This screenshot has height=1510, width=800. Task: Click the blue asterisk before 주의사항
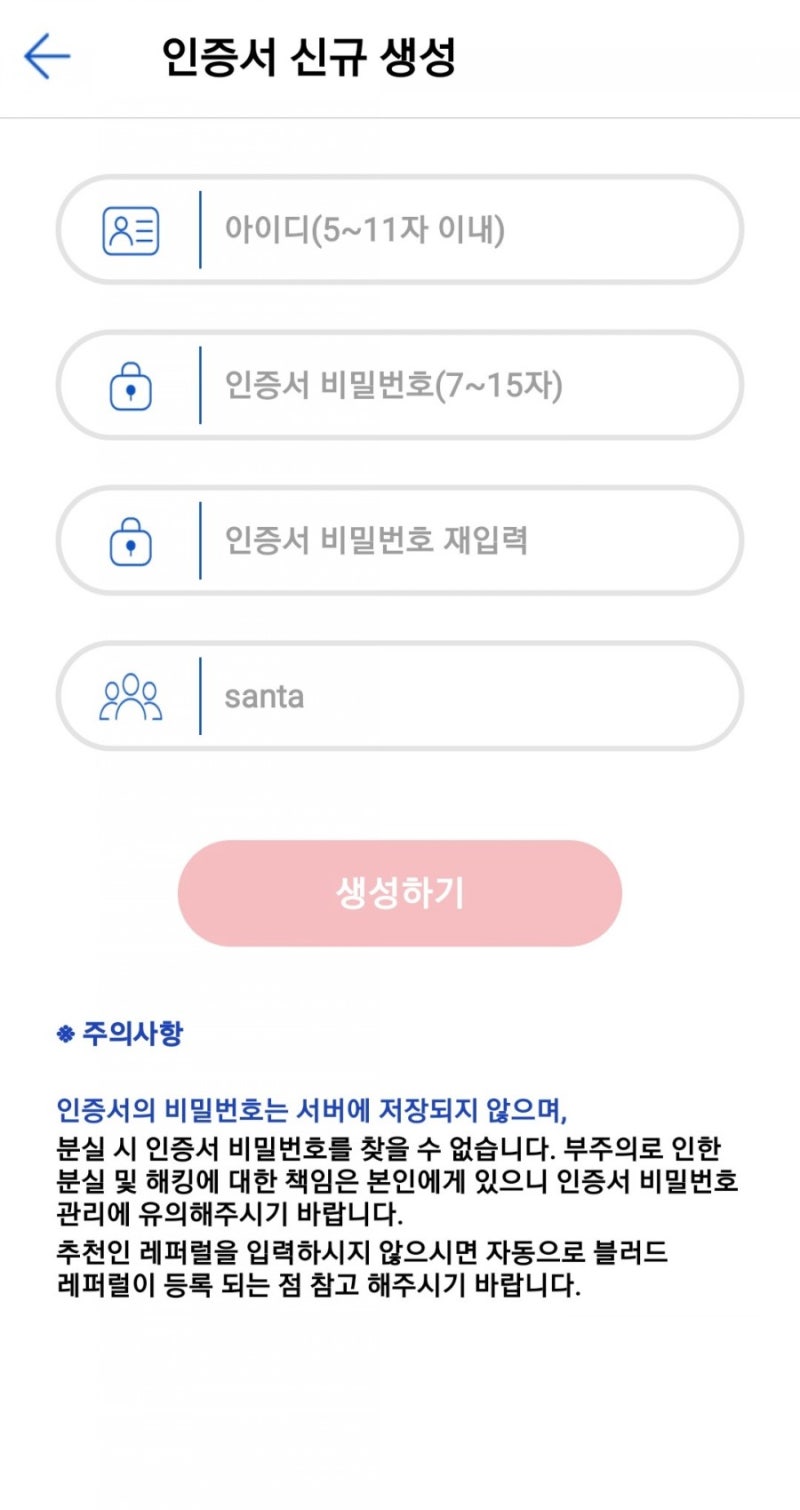coord(66,1035)
